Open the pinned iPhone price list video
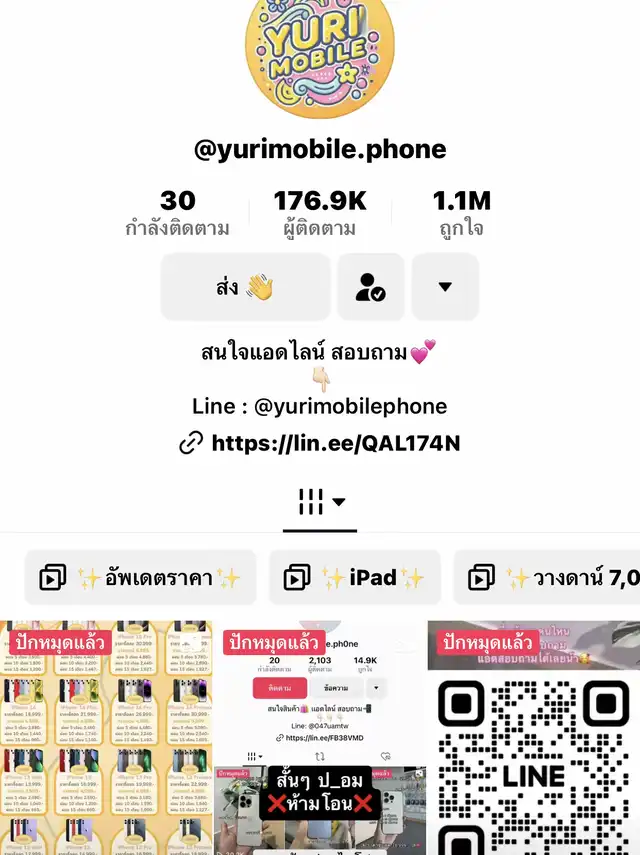 click(105, 740)
